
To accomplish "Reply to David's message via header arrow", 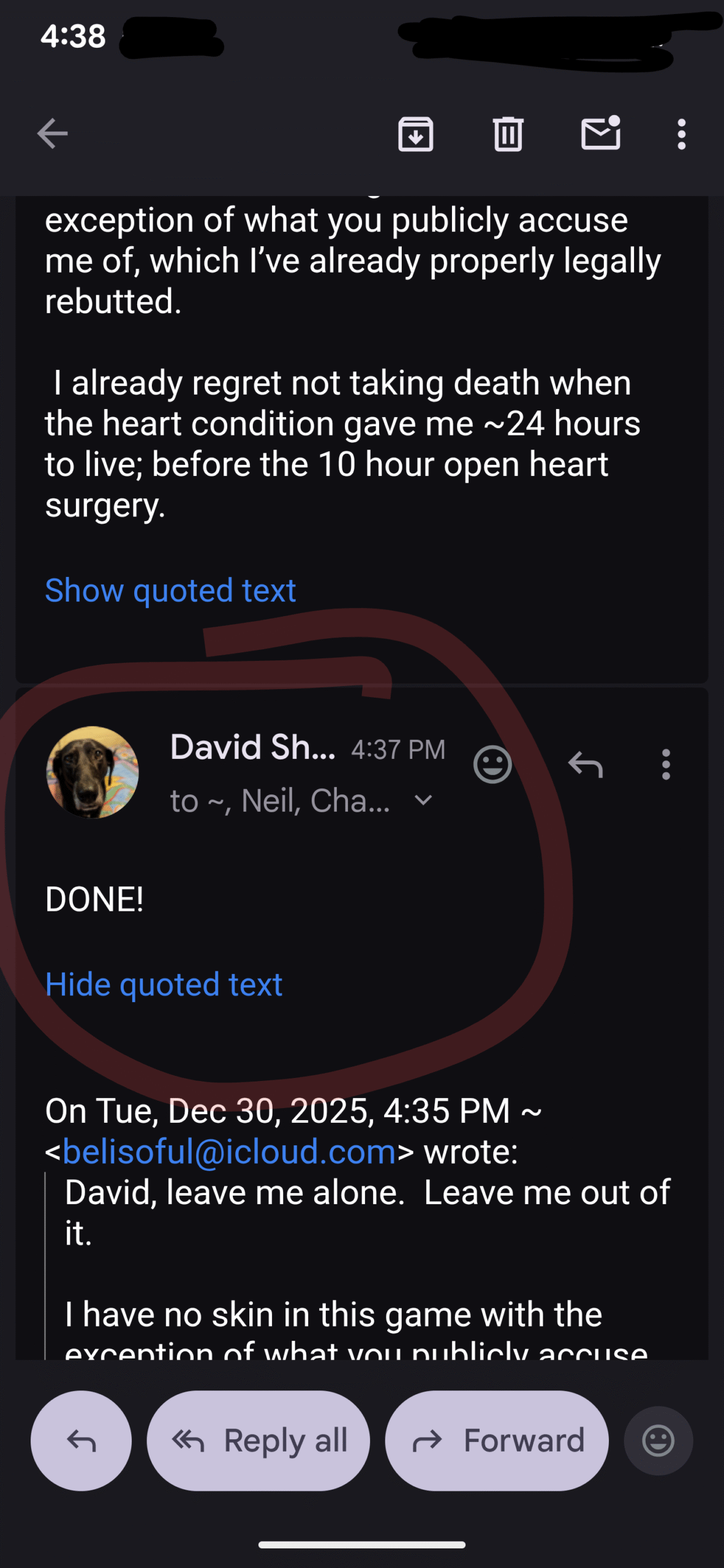I will tap(586, 764).
